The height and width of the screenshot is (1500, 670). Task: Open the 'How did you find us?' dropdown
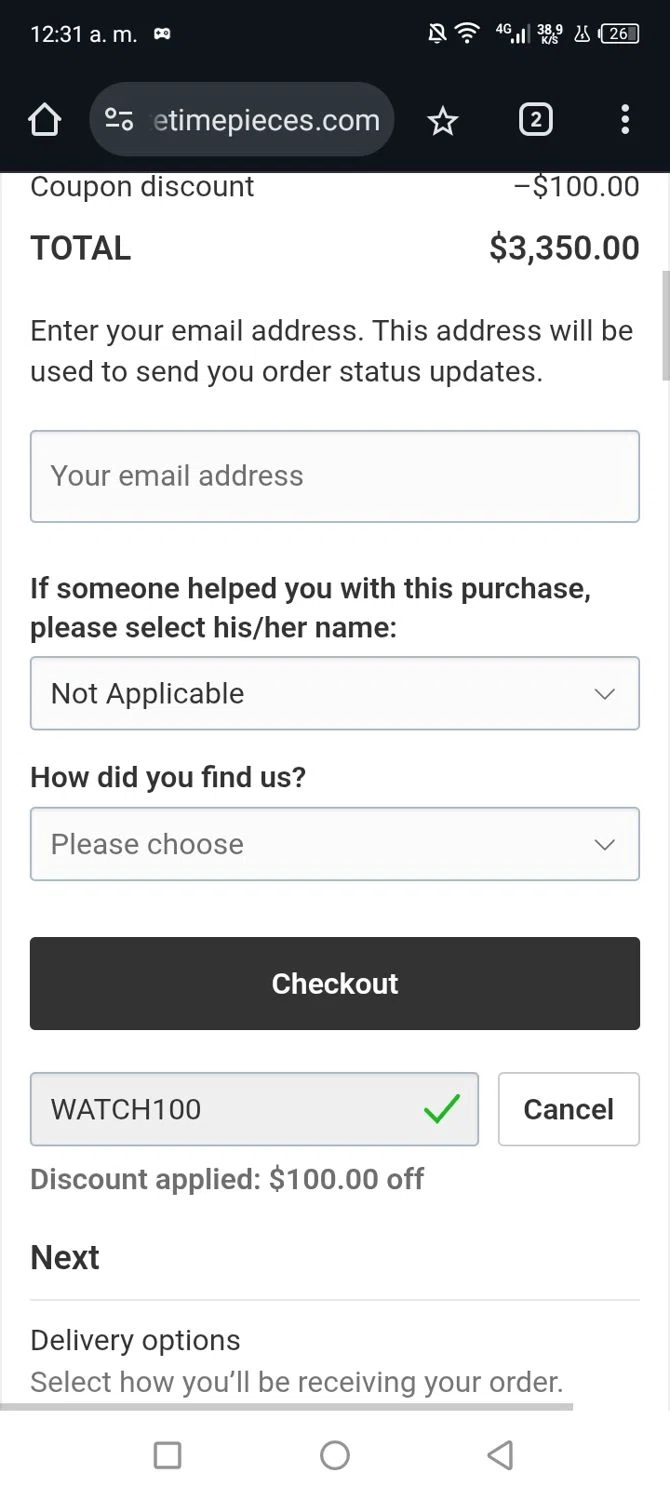(x=334, y=844)
